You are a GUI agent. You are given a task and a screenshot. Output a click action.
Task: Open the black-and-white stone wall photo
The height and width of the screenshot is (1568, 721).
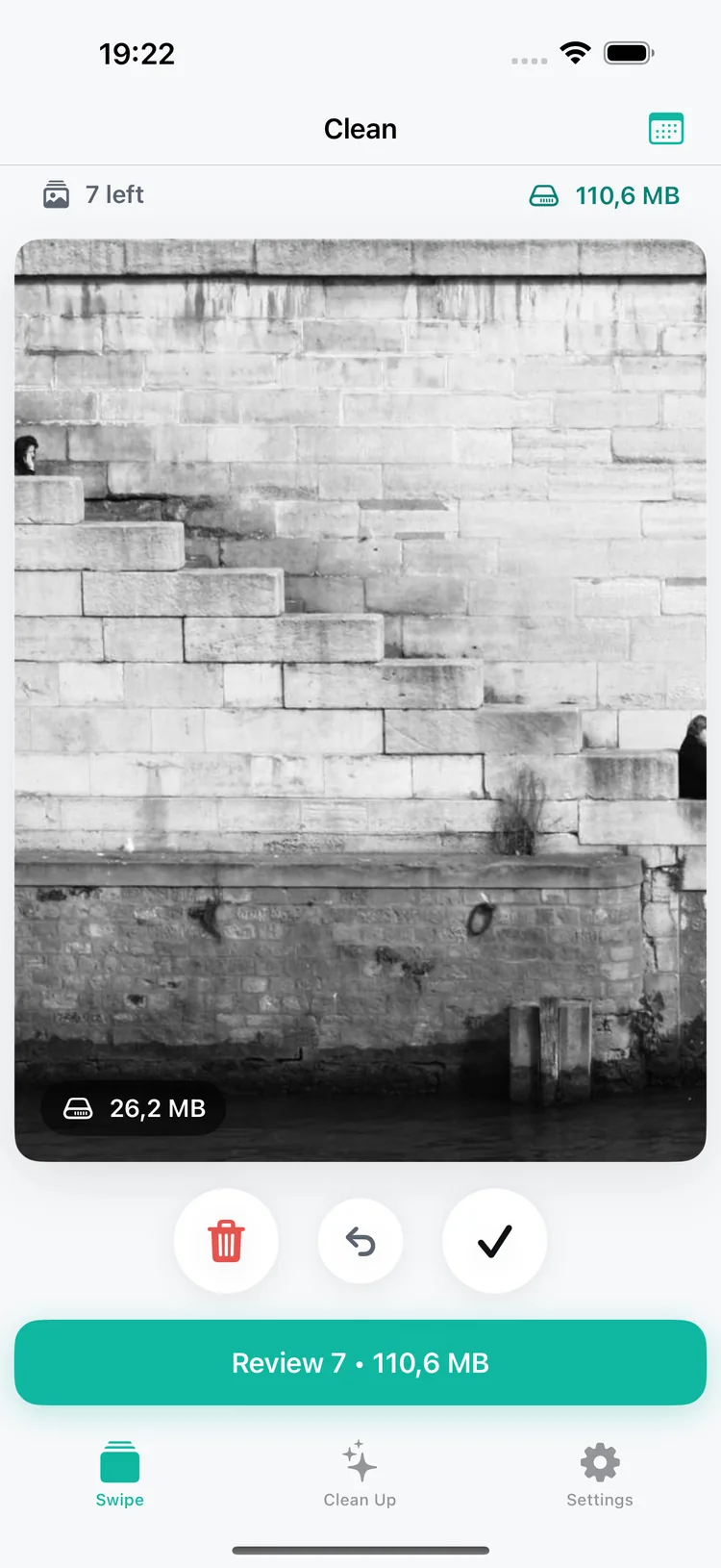click(x=360, y=700)
